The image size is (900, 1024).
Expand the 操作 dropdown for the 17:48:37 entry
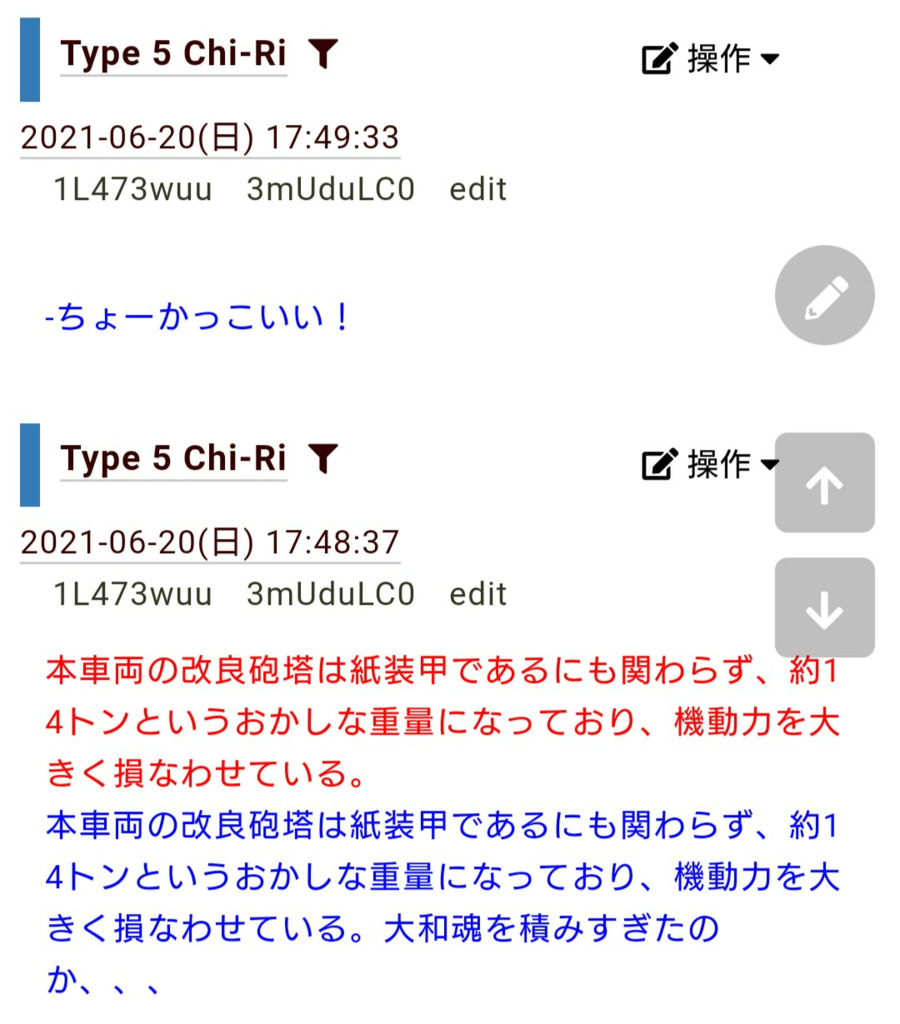tap(710, 464)
